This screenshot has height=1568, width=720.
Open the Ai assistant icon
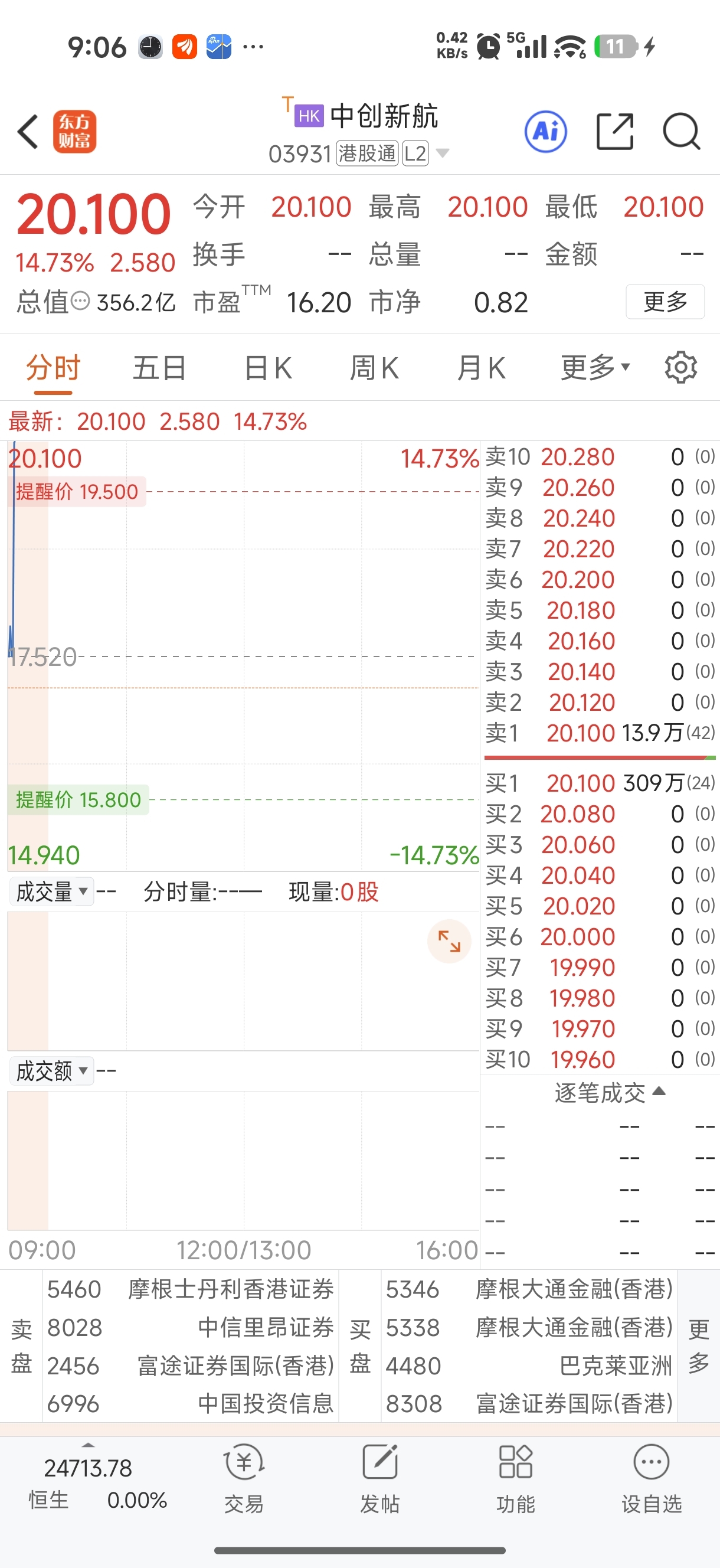[x=545, y=132]
